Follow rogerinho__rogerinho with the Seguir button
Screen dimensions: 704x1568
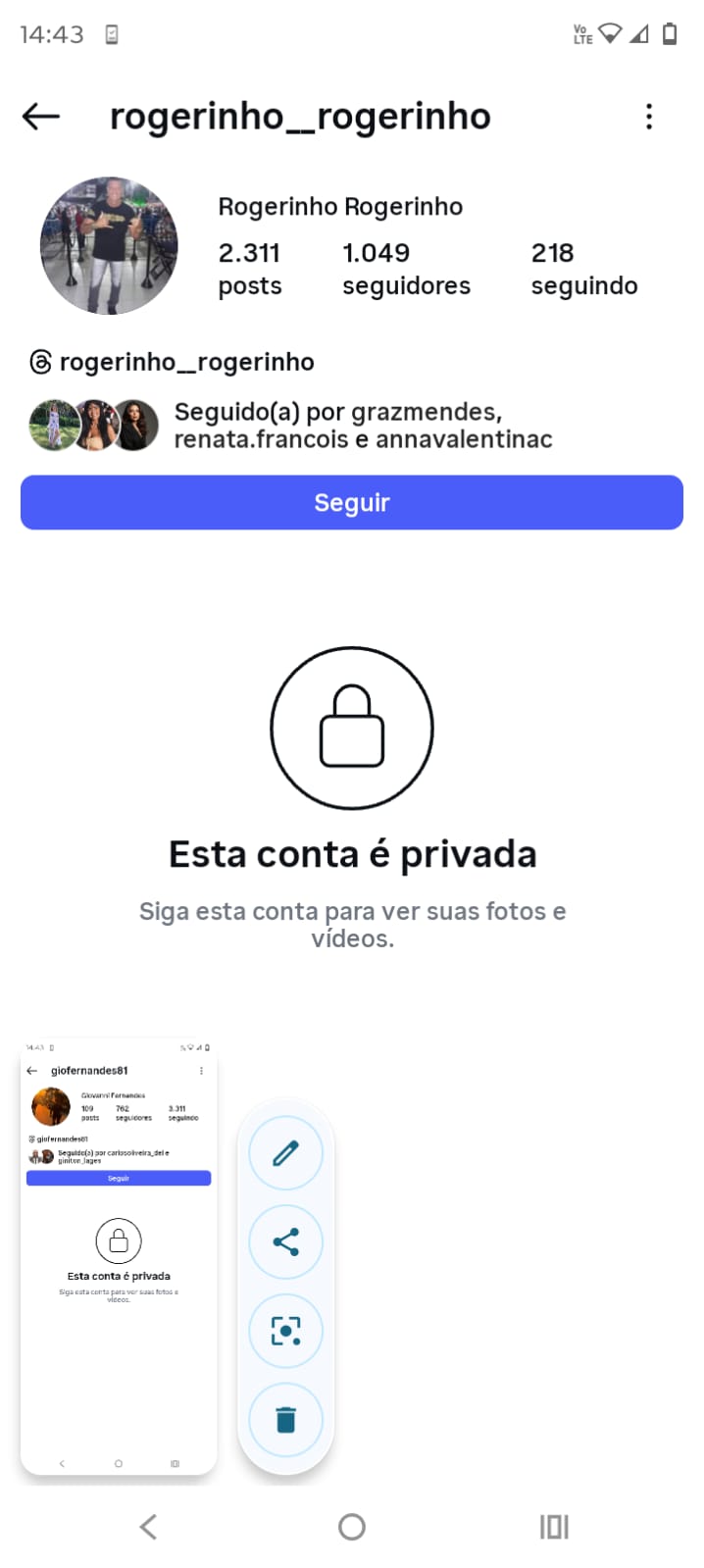(x=351, y=502)
